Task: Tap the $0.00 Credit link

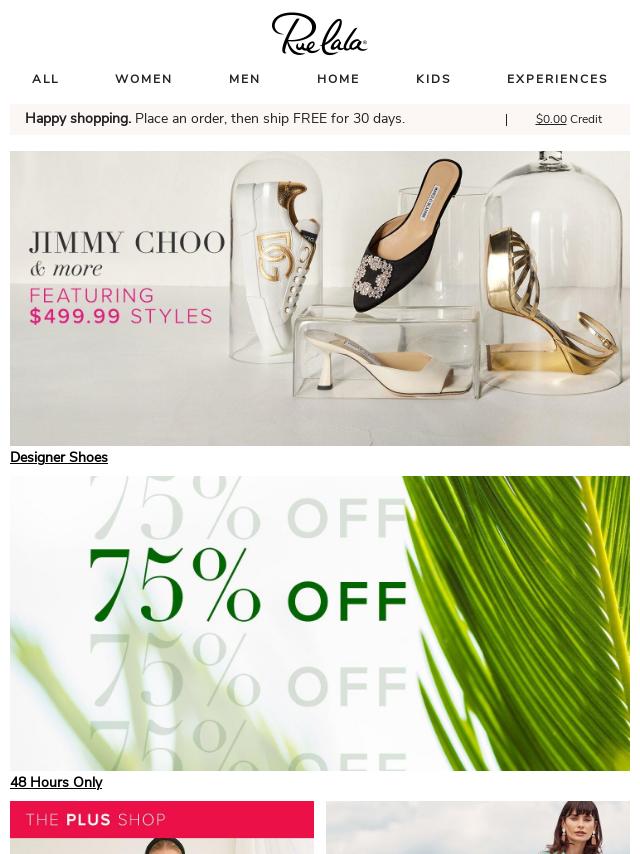Action: point(568,119)
